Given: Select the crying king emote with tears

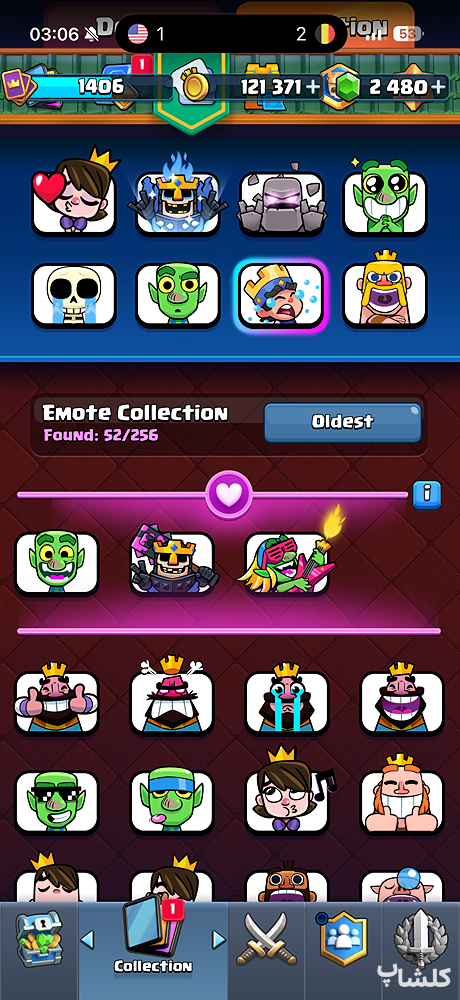Looking at the screenshot, I should (286, 700).
